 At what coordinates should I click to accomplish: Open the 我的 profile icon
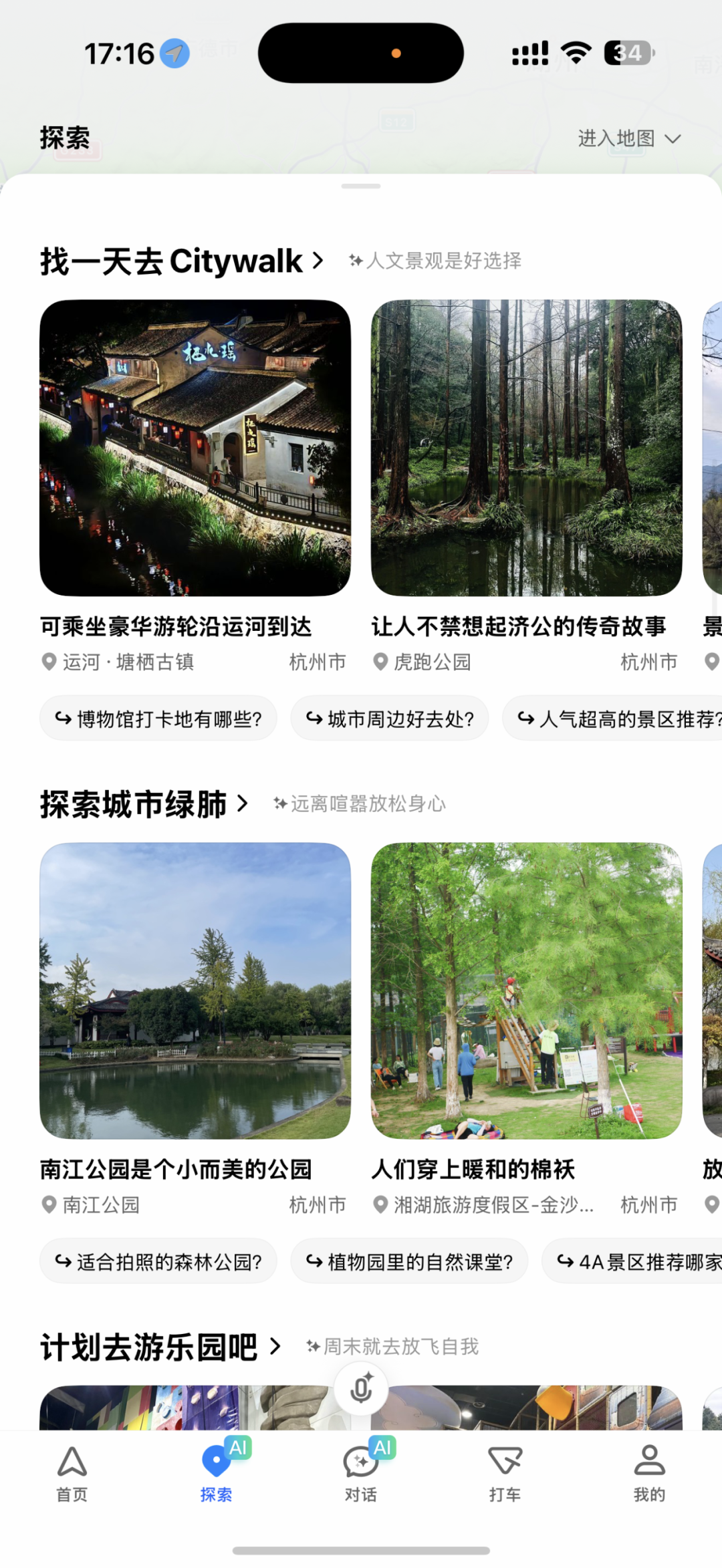tap(649, 1461)
